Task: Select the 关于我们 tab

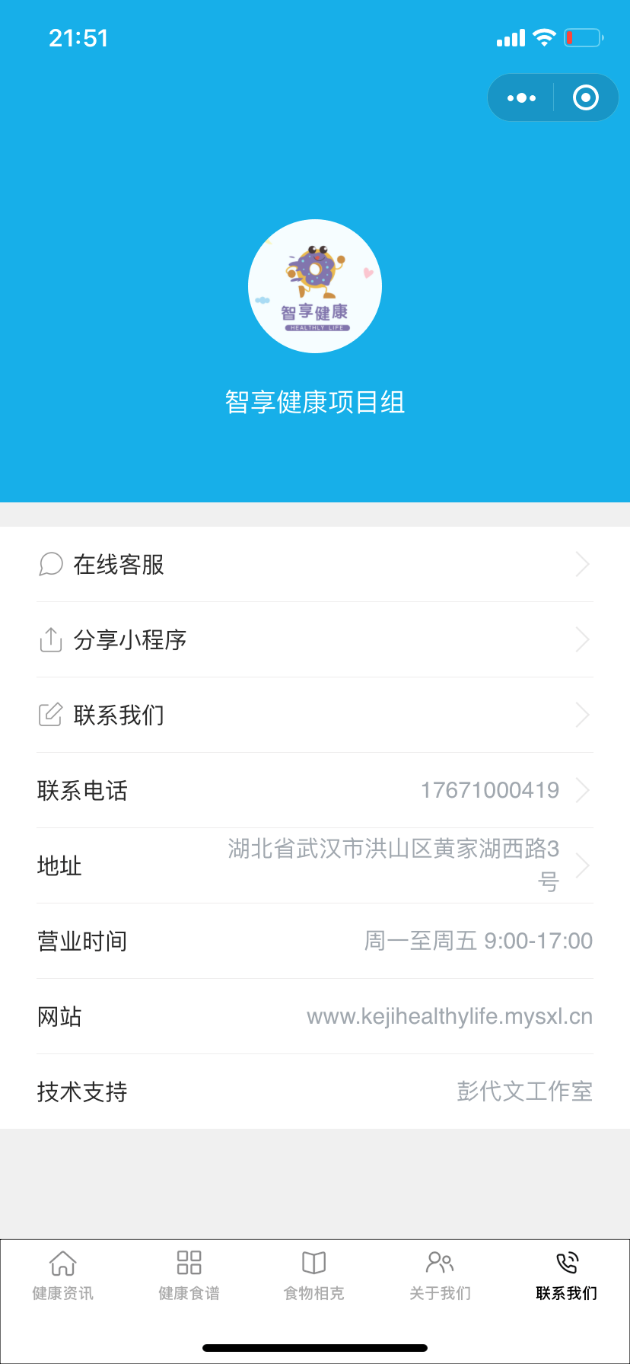Action: point(440,1276)
